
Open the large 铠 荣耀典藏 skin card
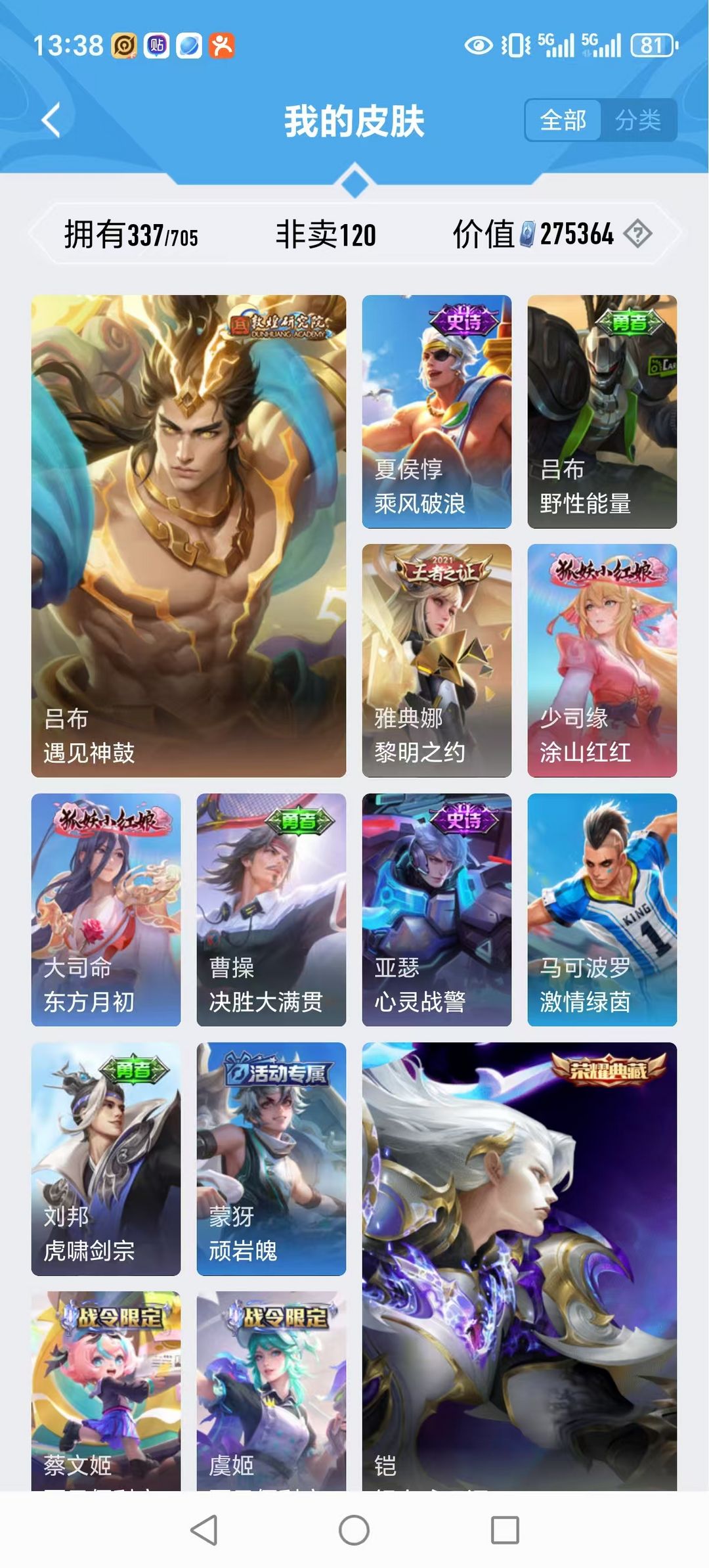coord(519,1266)
